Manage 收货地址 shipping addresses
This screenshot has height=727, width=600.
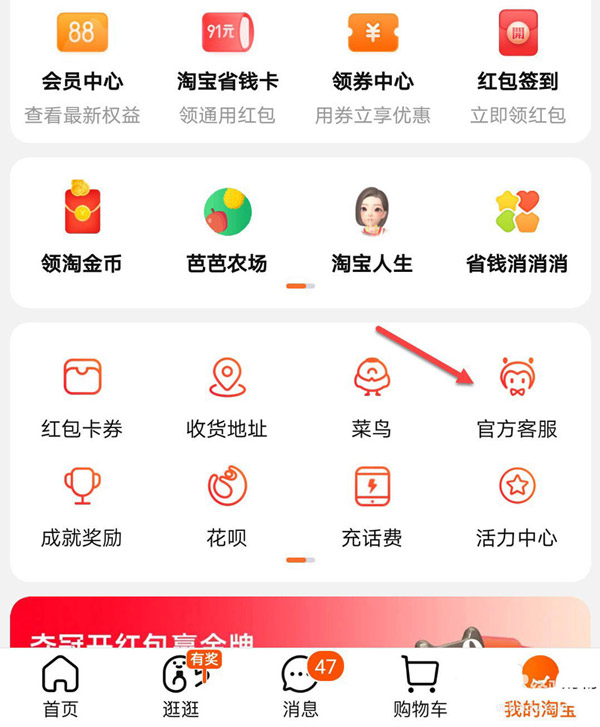point(227,395)
